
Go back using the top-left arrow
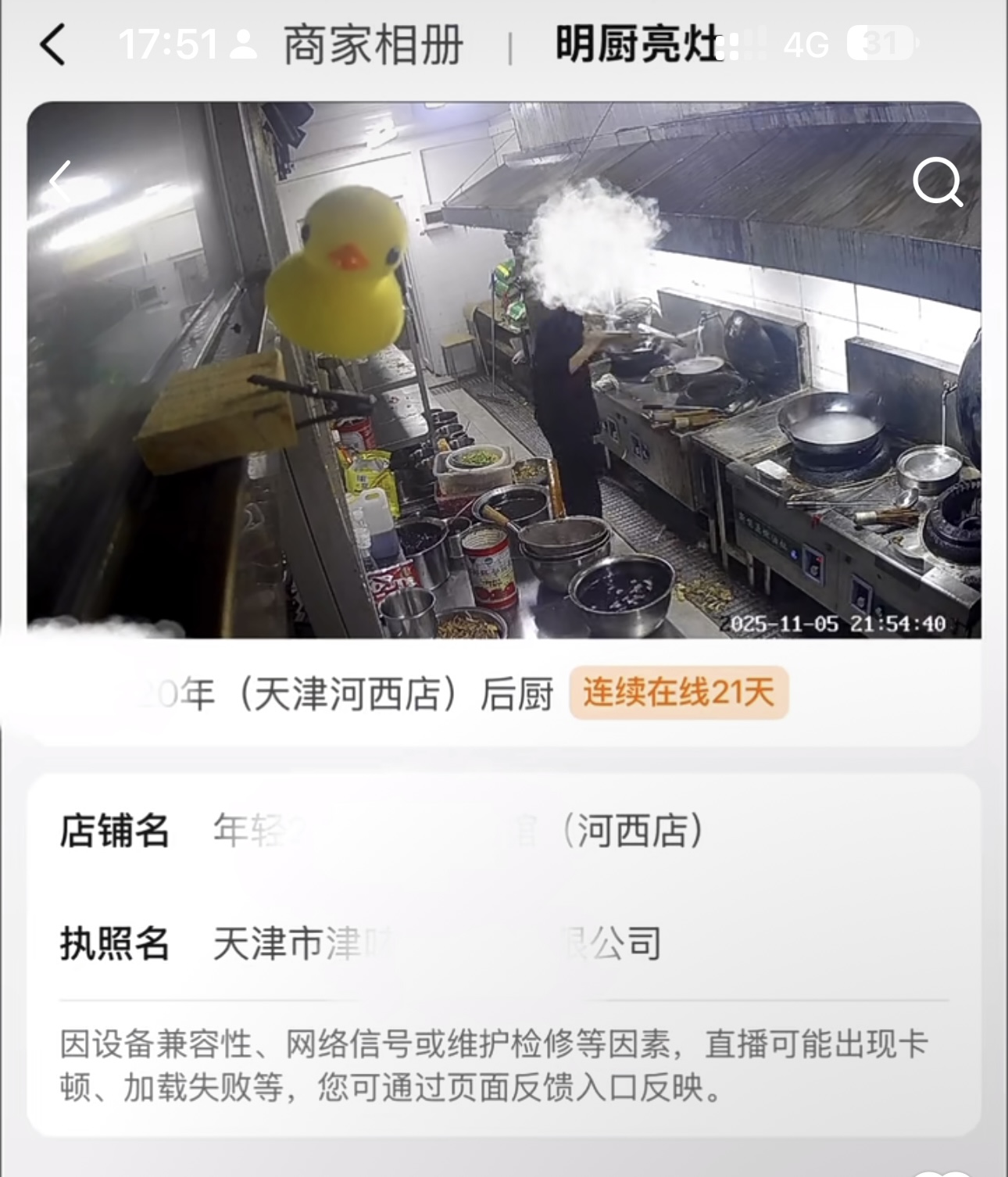pos(52,44)
